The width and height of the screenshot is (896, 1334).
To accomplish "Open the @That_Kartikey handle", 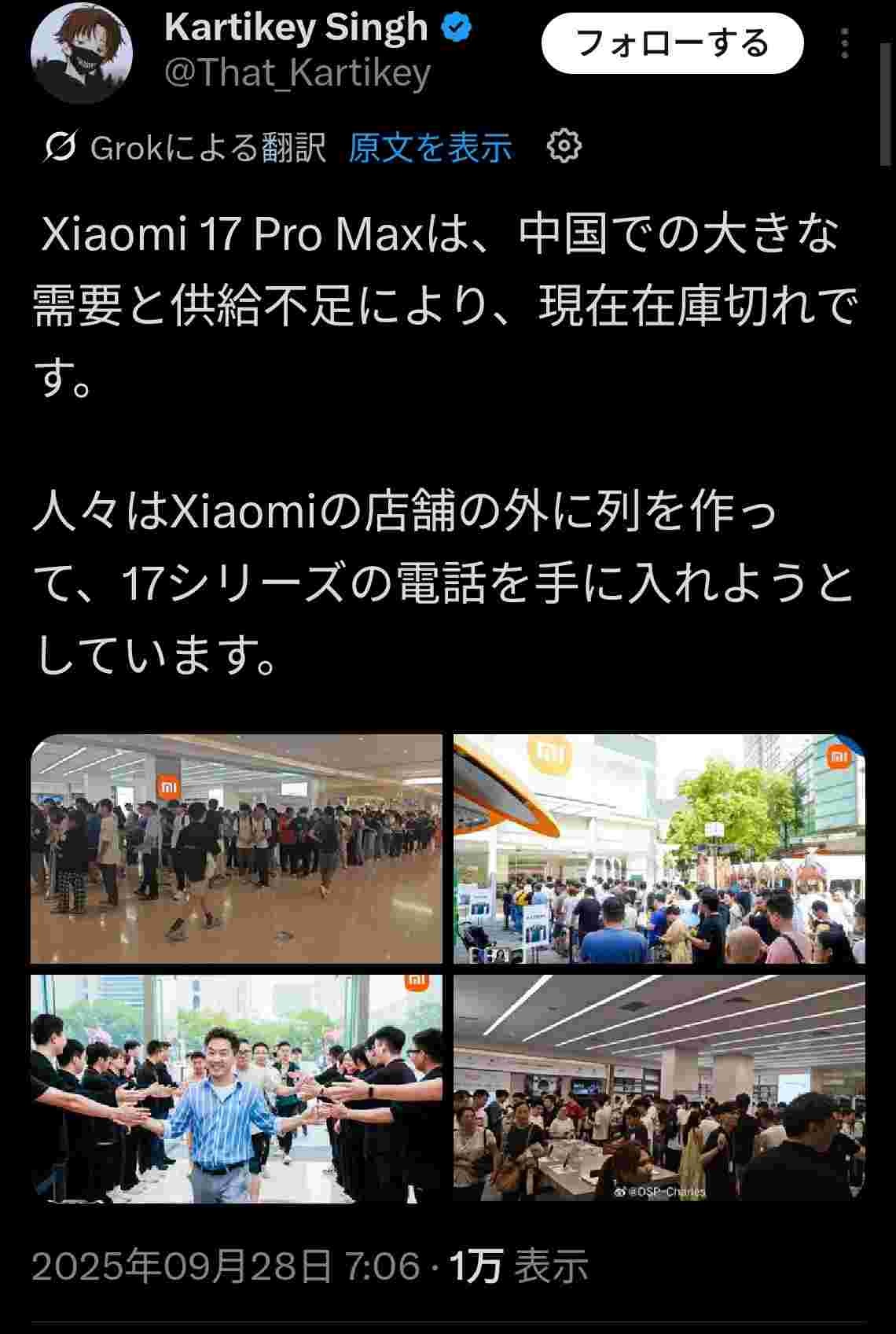I will (x=297, y=74).
